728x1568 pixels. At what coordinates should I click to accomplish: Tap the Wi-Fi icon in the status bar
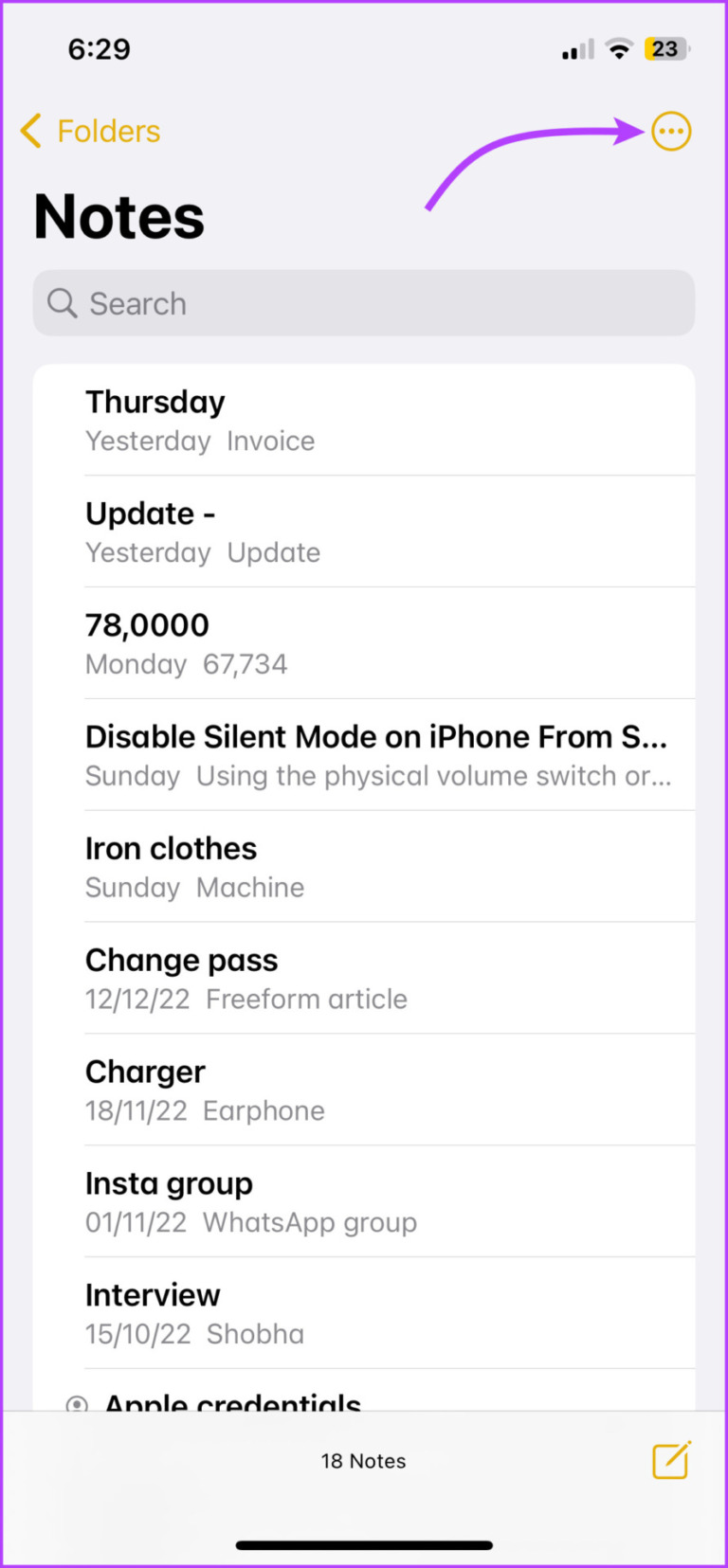point(618,48)
